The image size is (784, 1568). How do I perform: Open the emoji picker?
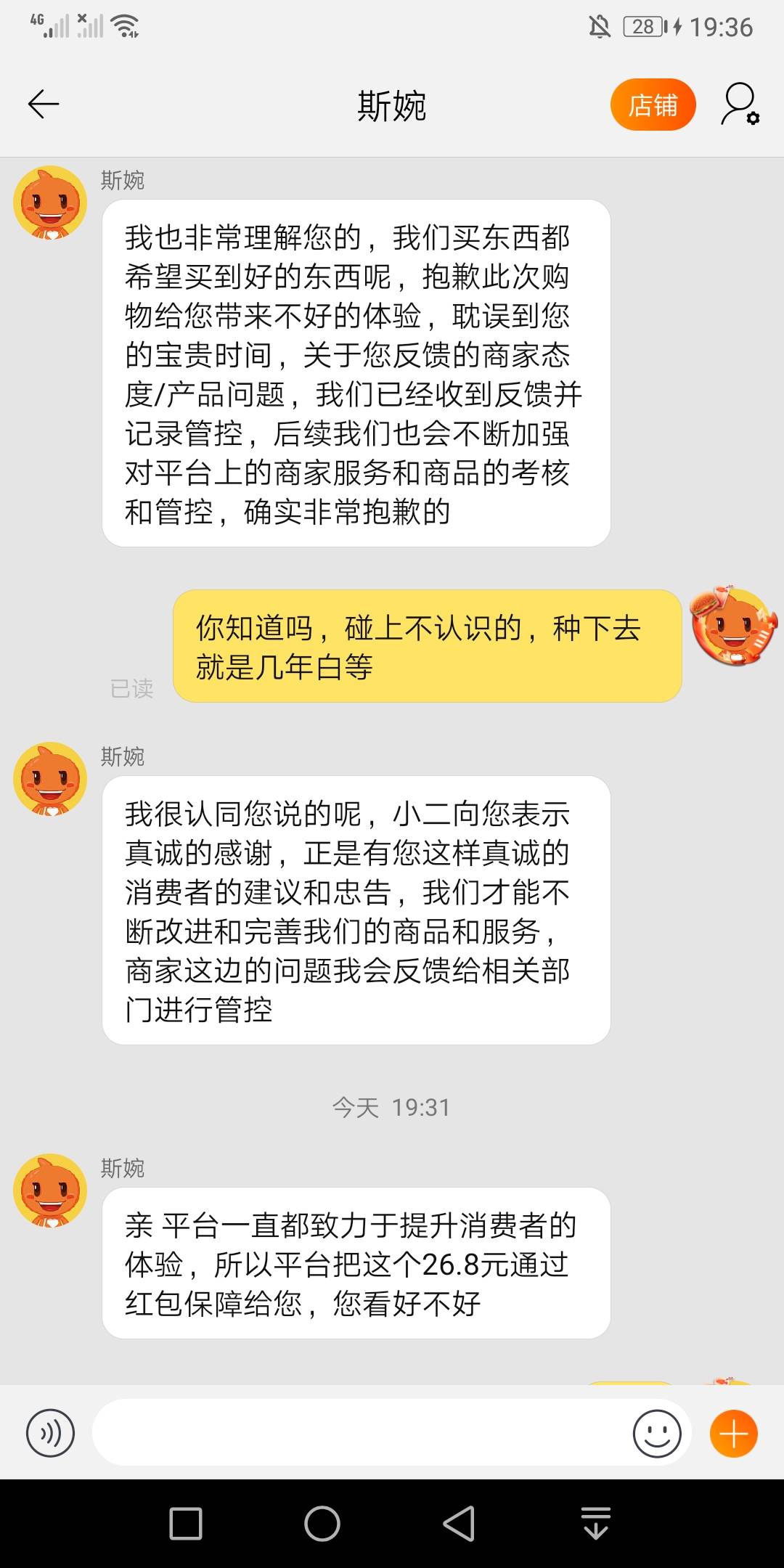tap(656, 1433)
